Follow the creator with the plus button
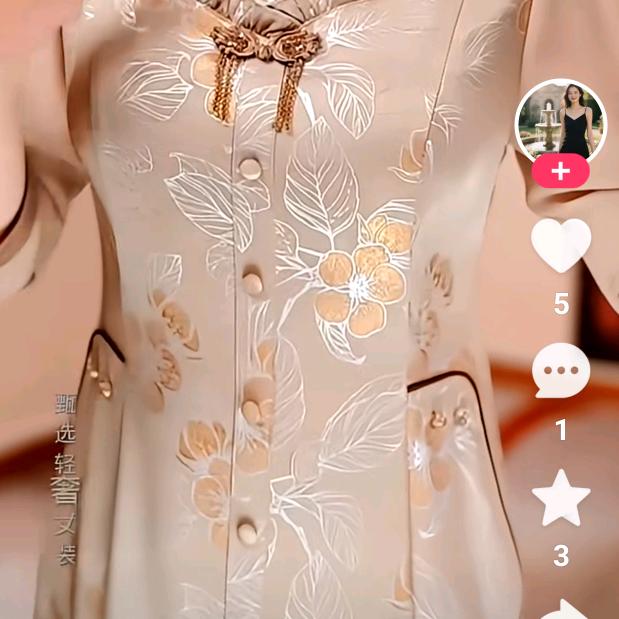Image resolution: width=619 pixels, height=619 pixels. (560, 172)
